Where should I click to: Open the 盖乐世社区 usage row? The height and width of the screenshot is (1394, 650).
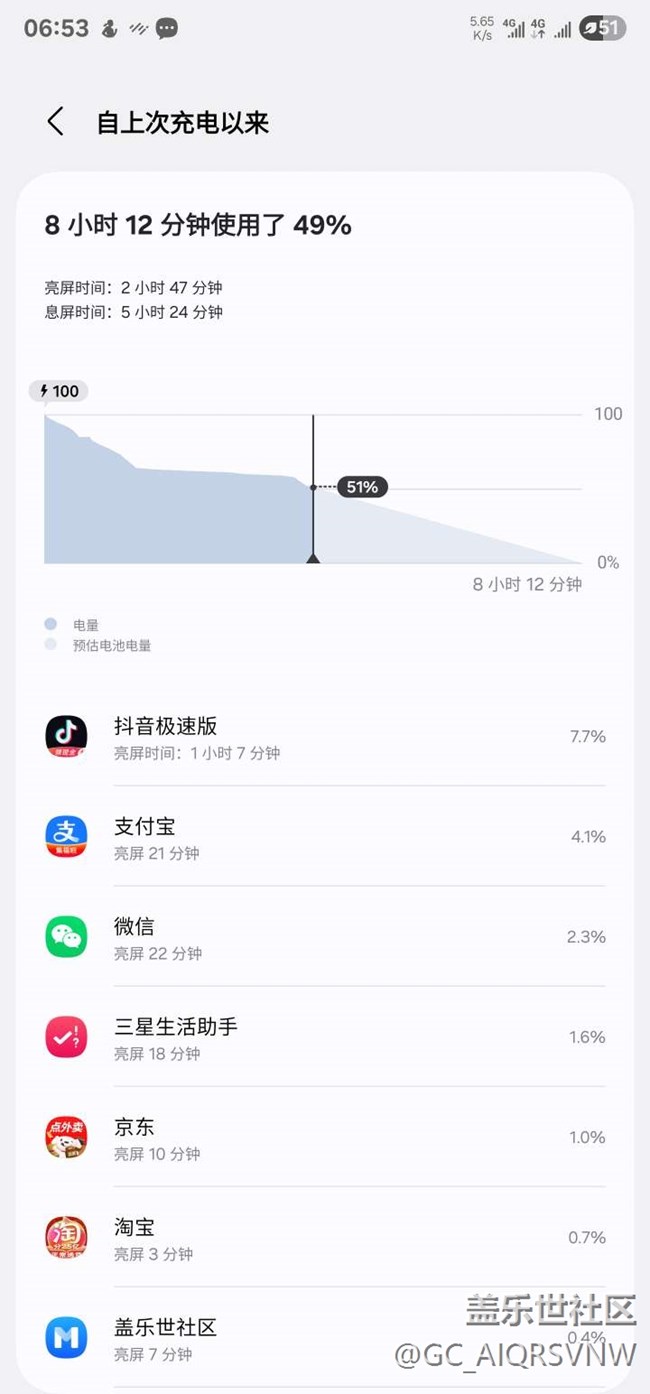coord(325,1337)
